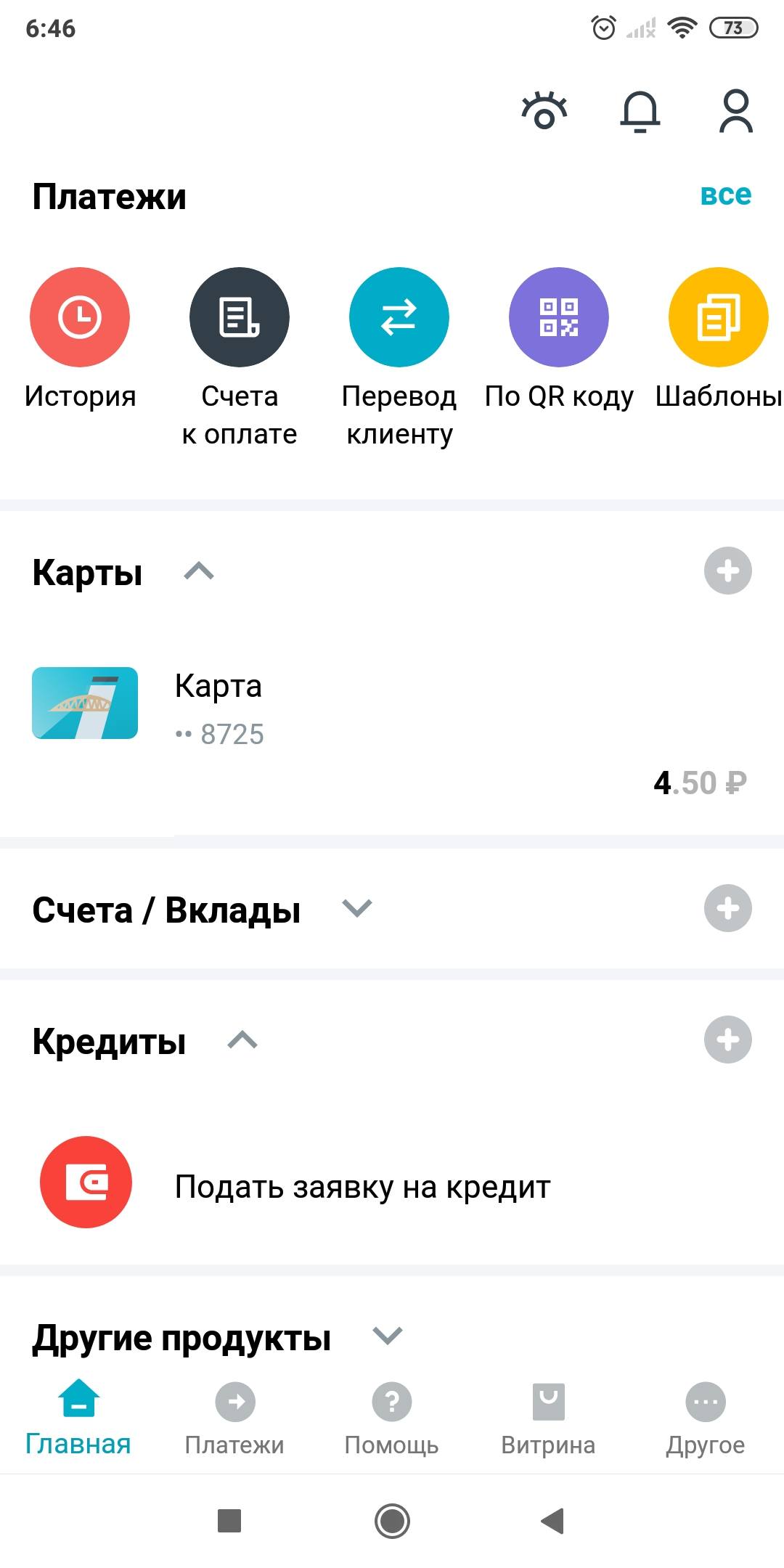Viewport: 784px width, 1568px height.
Task: Open все payments link
Action: click(726, 195)
